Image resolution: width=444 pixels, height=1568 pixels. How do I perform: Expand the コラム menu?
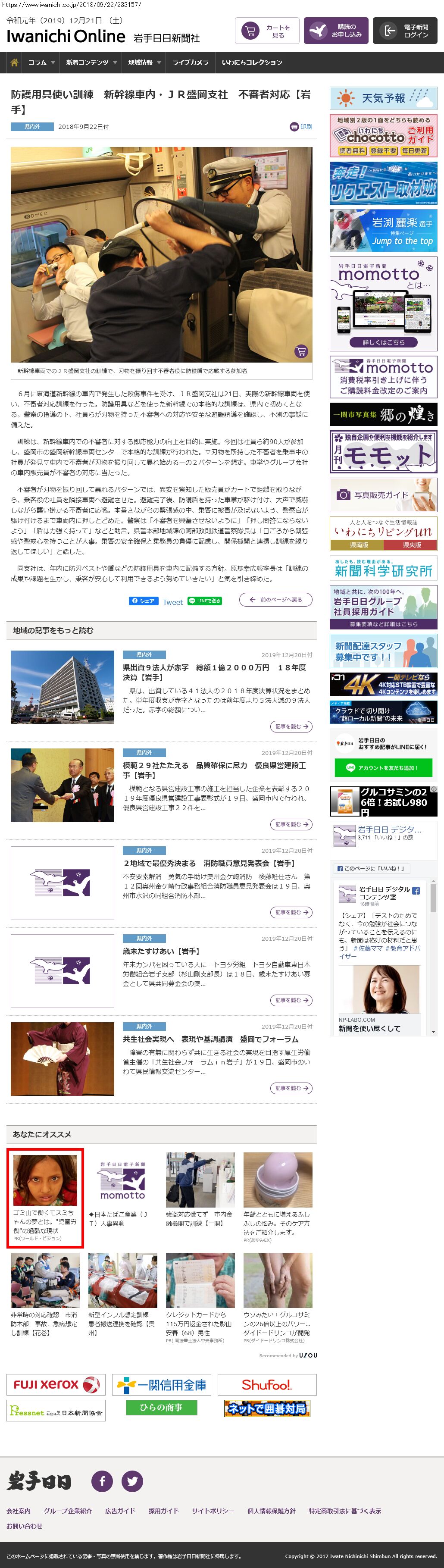41,62
